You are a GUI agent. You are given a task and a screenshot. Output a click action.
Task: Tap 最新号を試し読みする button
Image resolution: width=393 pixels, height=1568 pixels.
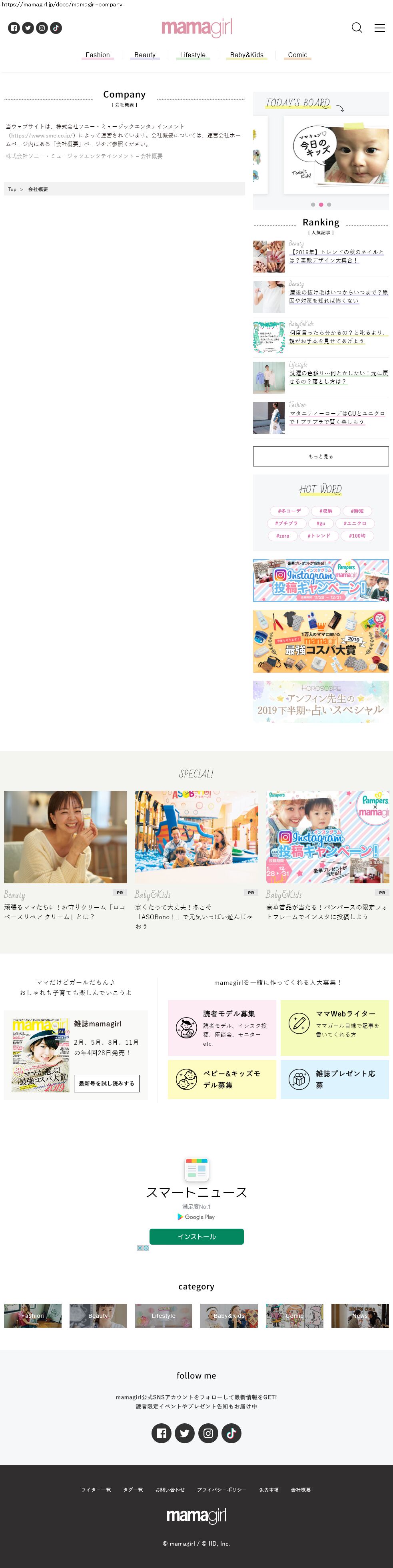[x=107, y=1083]
